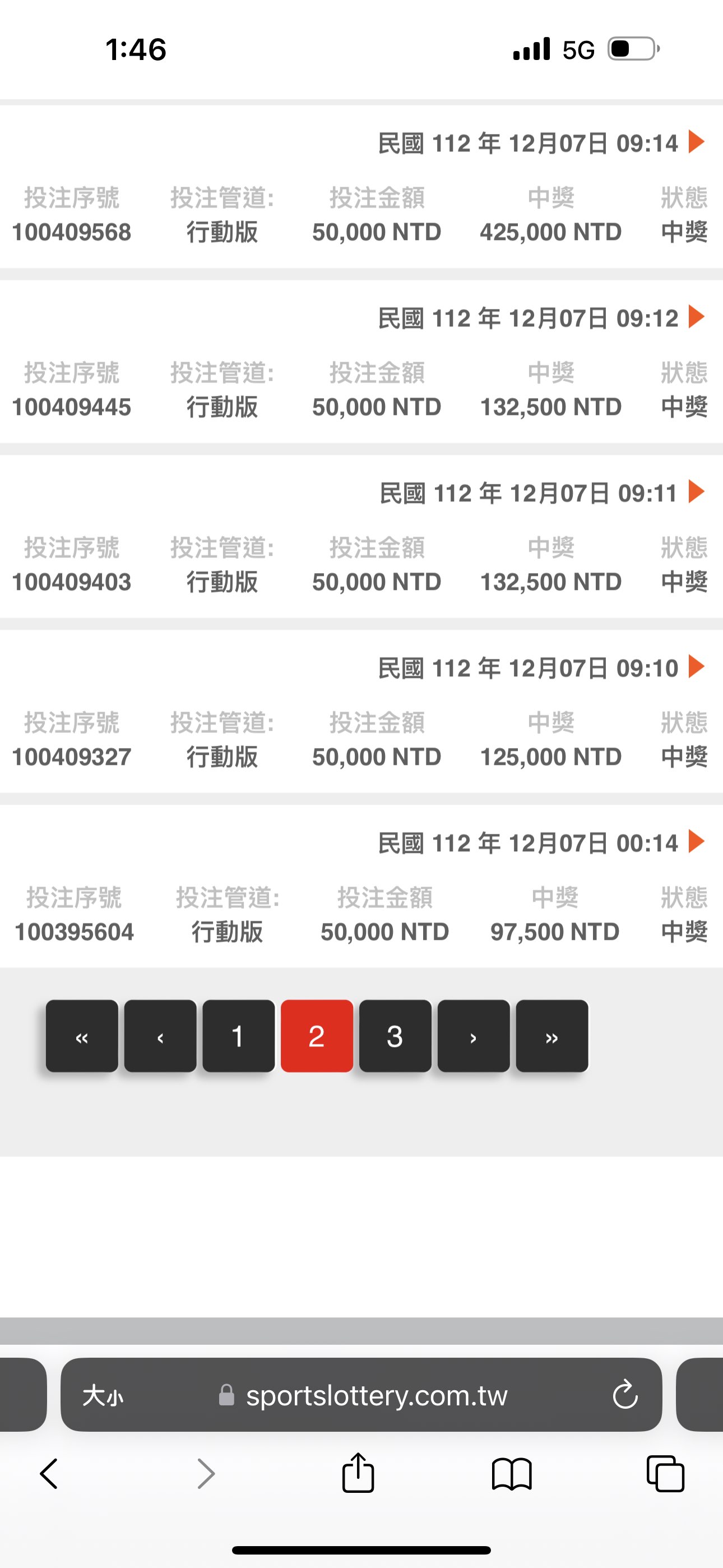This screenshot has height=1568, width=723.
Task: Tap current page 2 button
Action: (317, 1036)
